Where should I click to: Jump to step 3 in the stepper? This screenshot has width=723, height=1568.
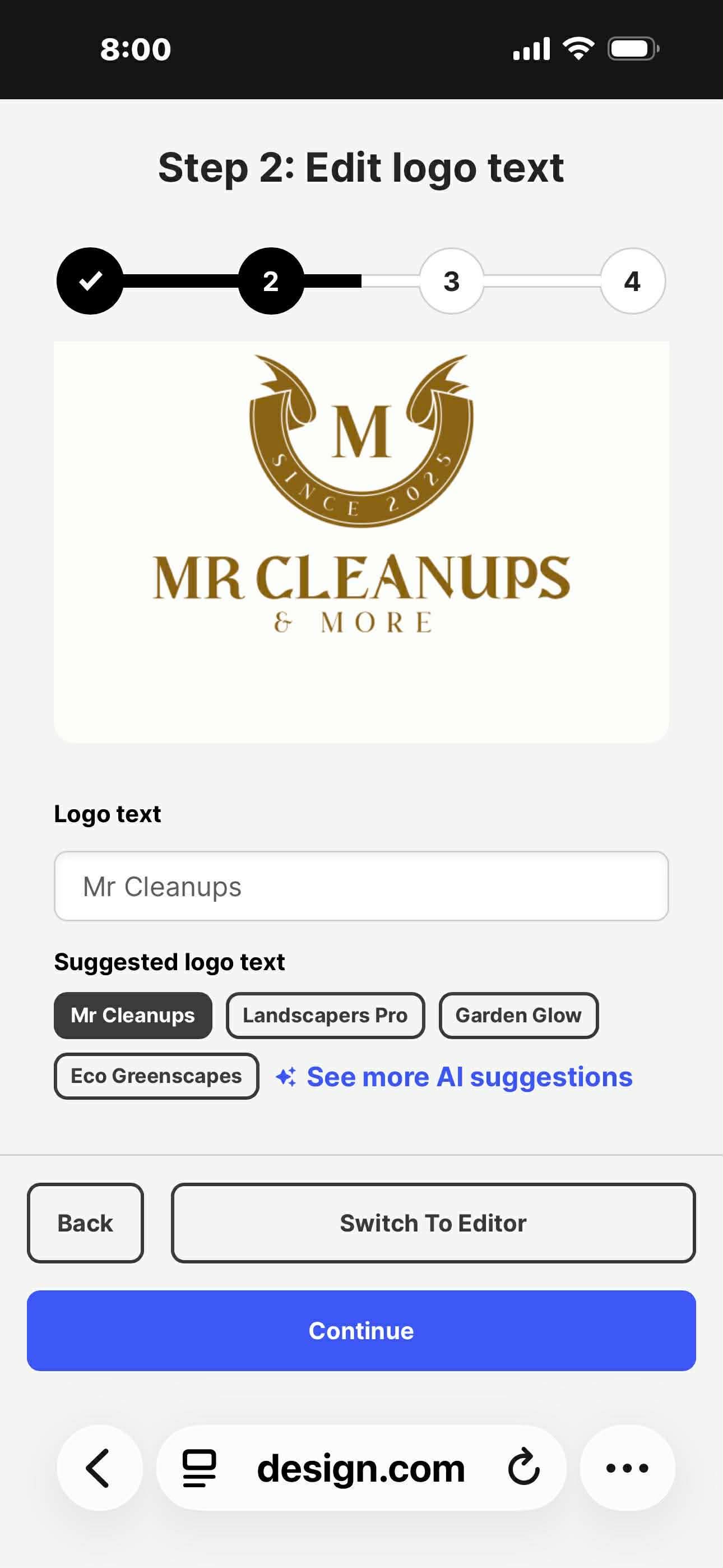[x=451, y=280]
